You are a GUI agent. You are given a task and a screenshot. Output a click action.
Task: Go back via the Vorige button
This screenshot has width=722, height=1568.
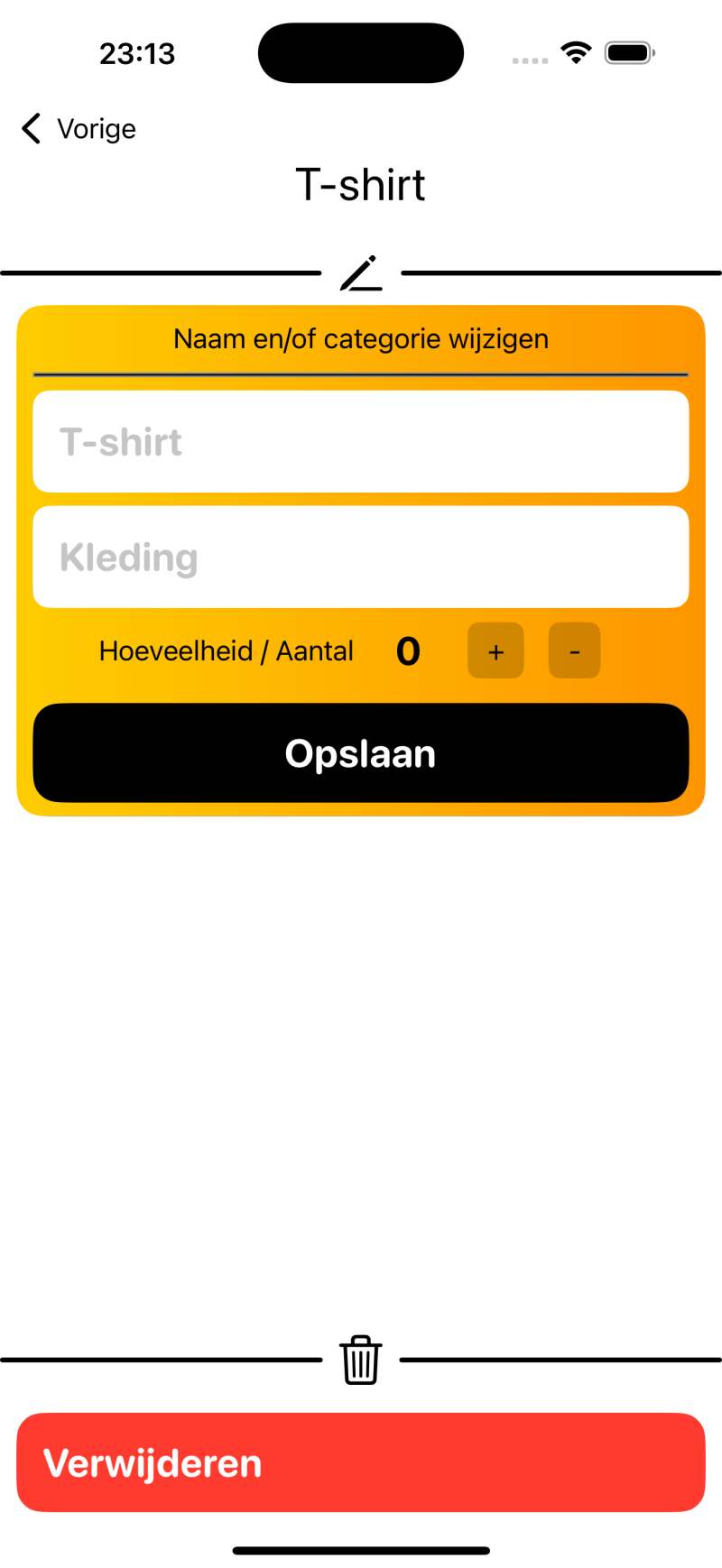coord(79,129)
